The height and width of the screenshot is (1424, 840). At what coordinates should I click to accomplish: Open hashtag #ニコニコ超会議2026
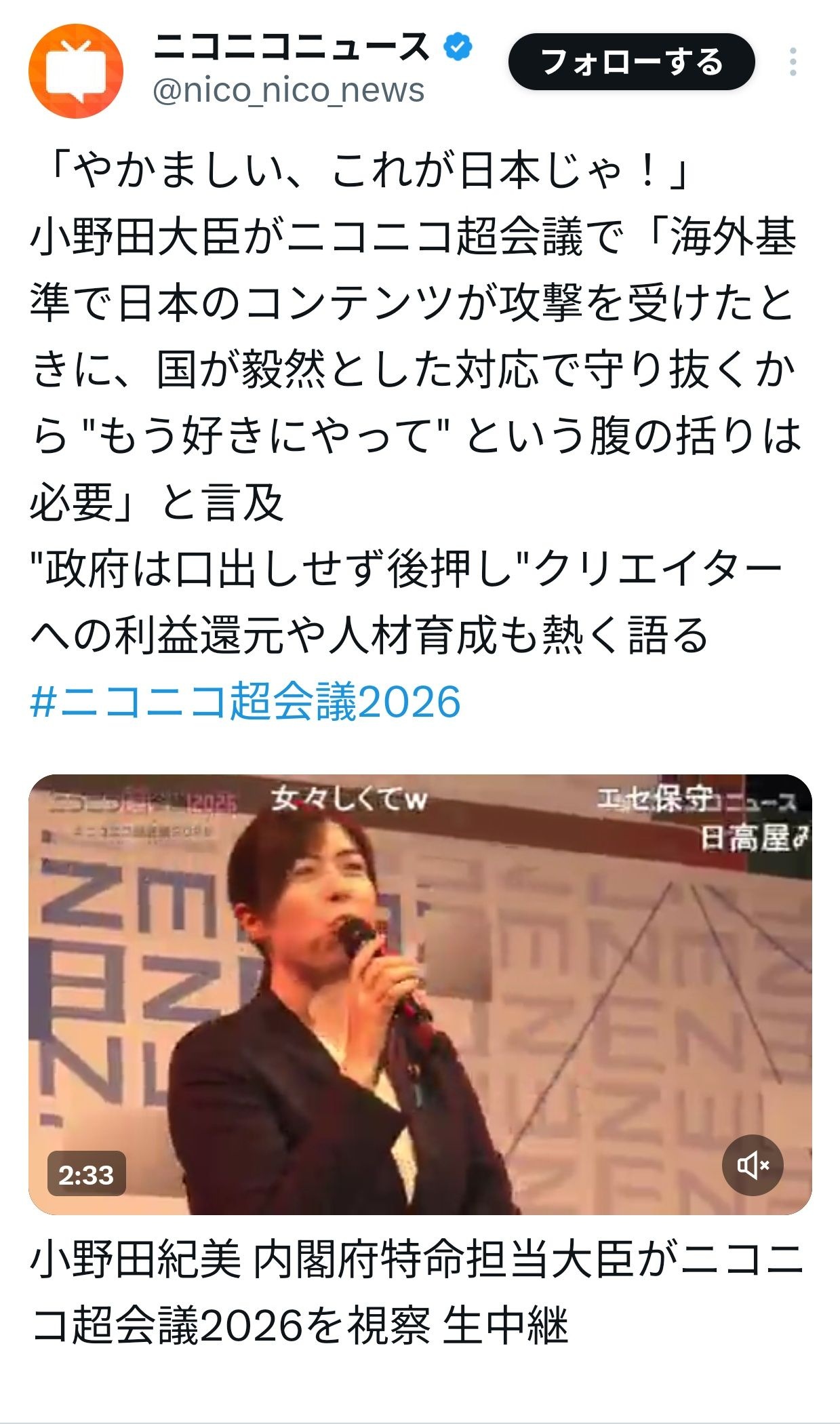(x=245, y=701)
